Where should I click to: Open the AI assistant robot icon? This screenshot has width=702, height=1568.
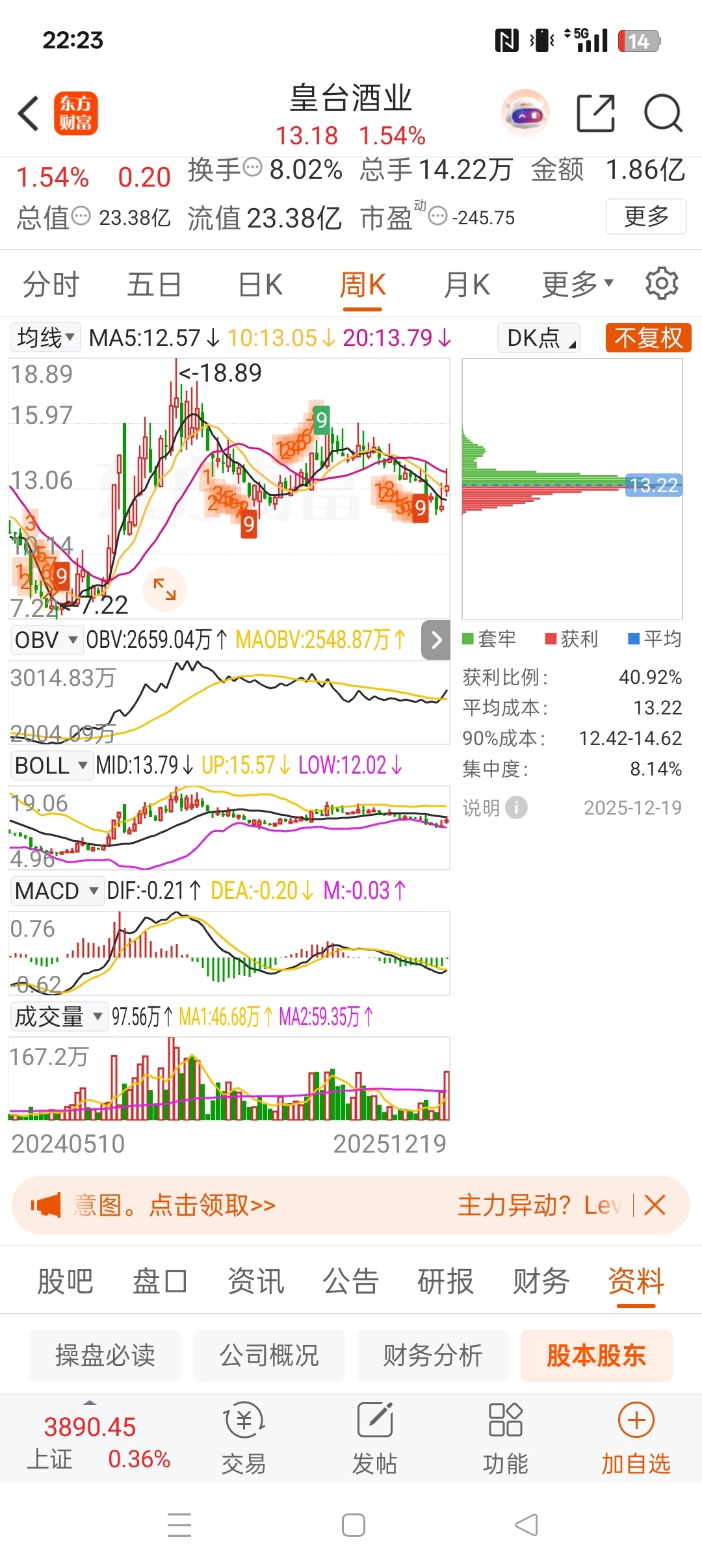click(525, 114)
